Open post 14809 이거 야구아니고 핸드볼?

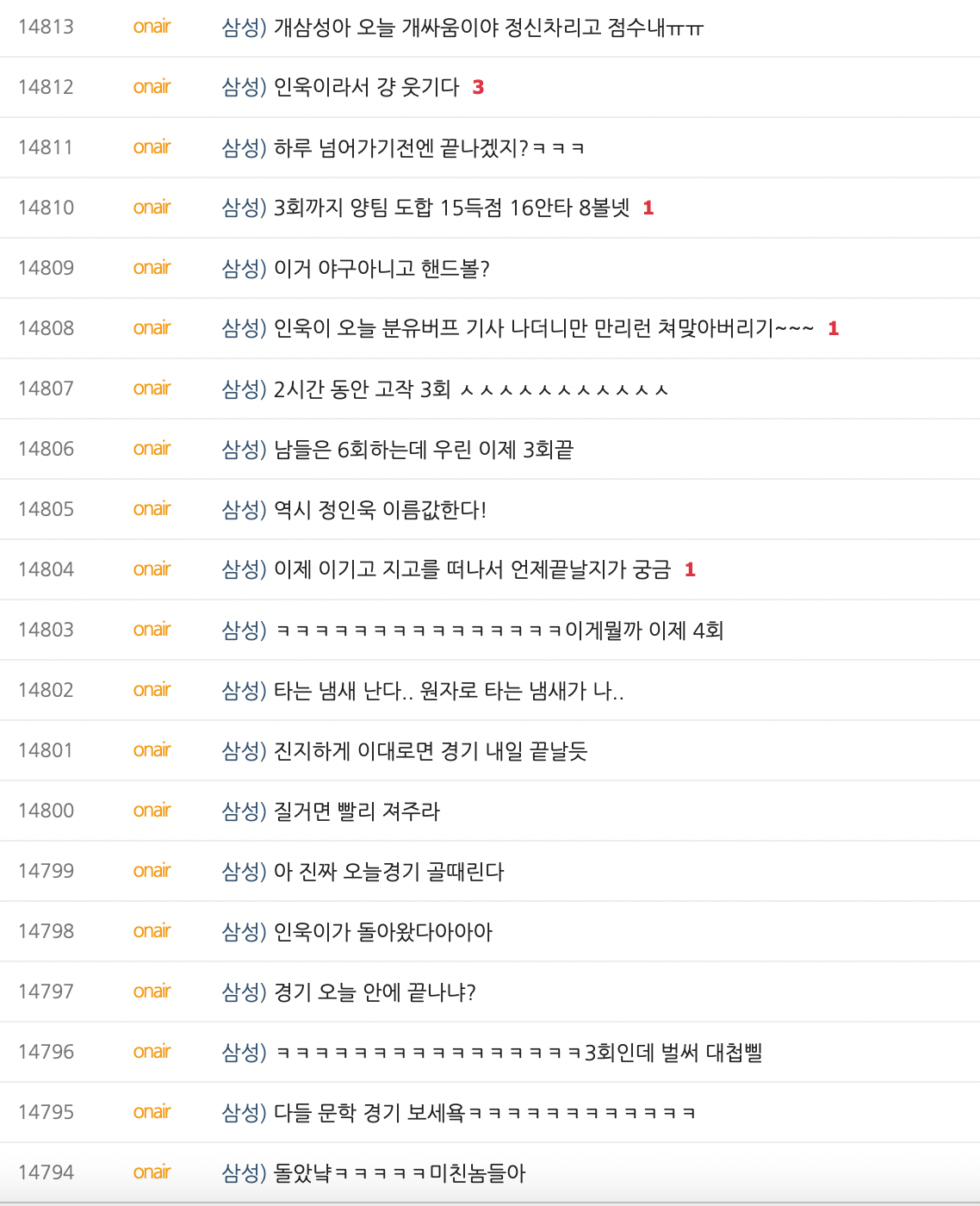pos(356,269)
